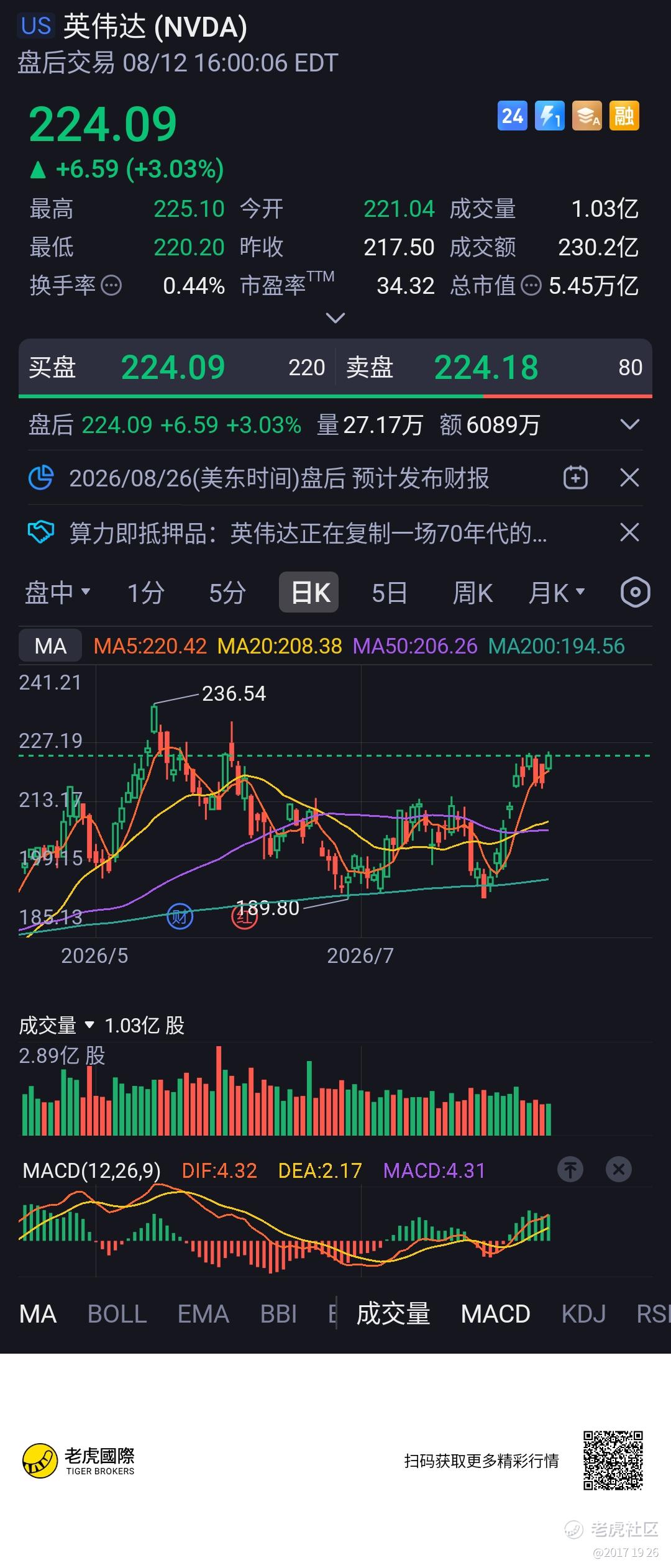
Task: Switch chart to 5分 interval
Action: pos(227,593)
